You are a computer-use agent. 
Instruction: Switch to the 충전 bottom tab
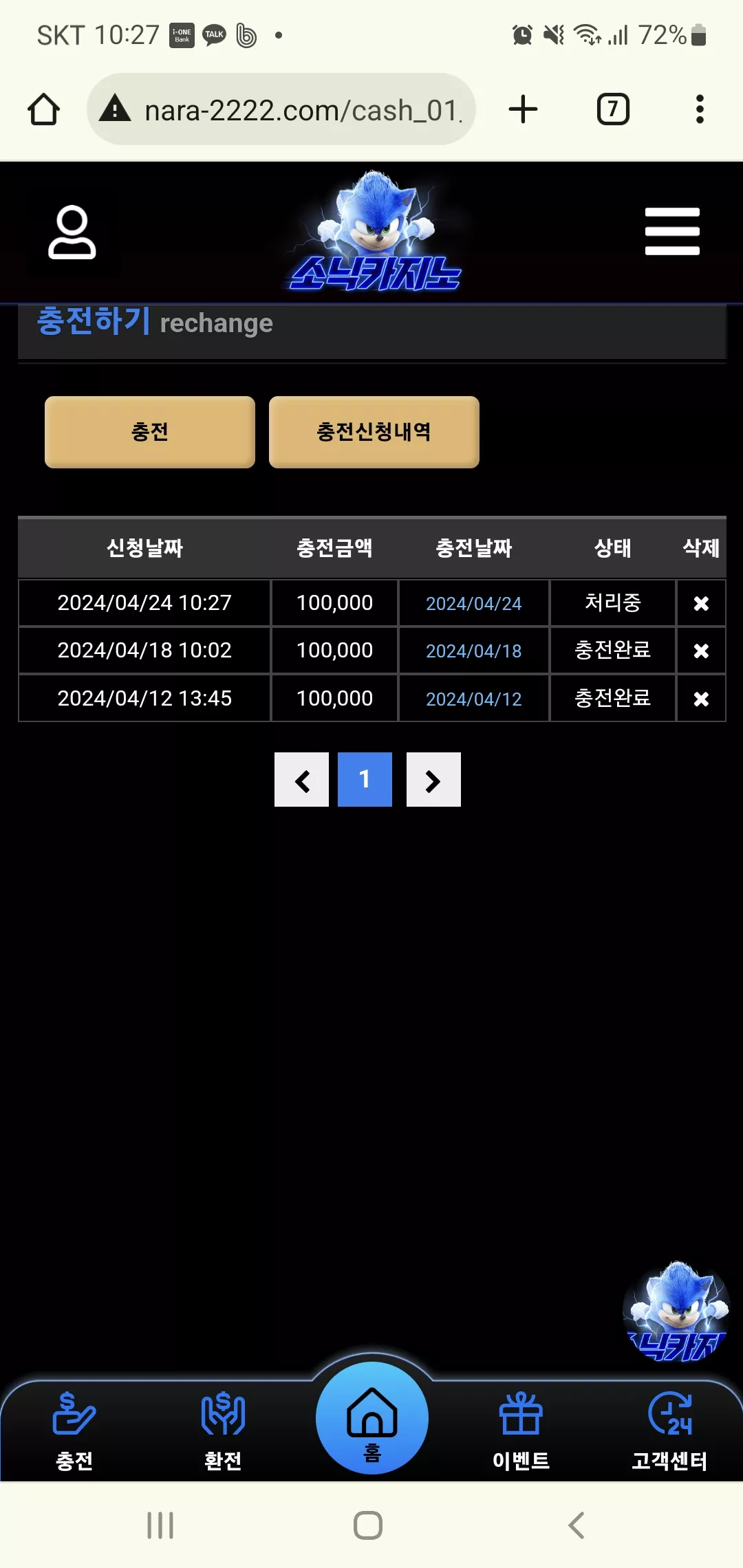74,1430
